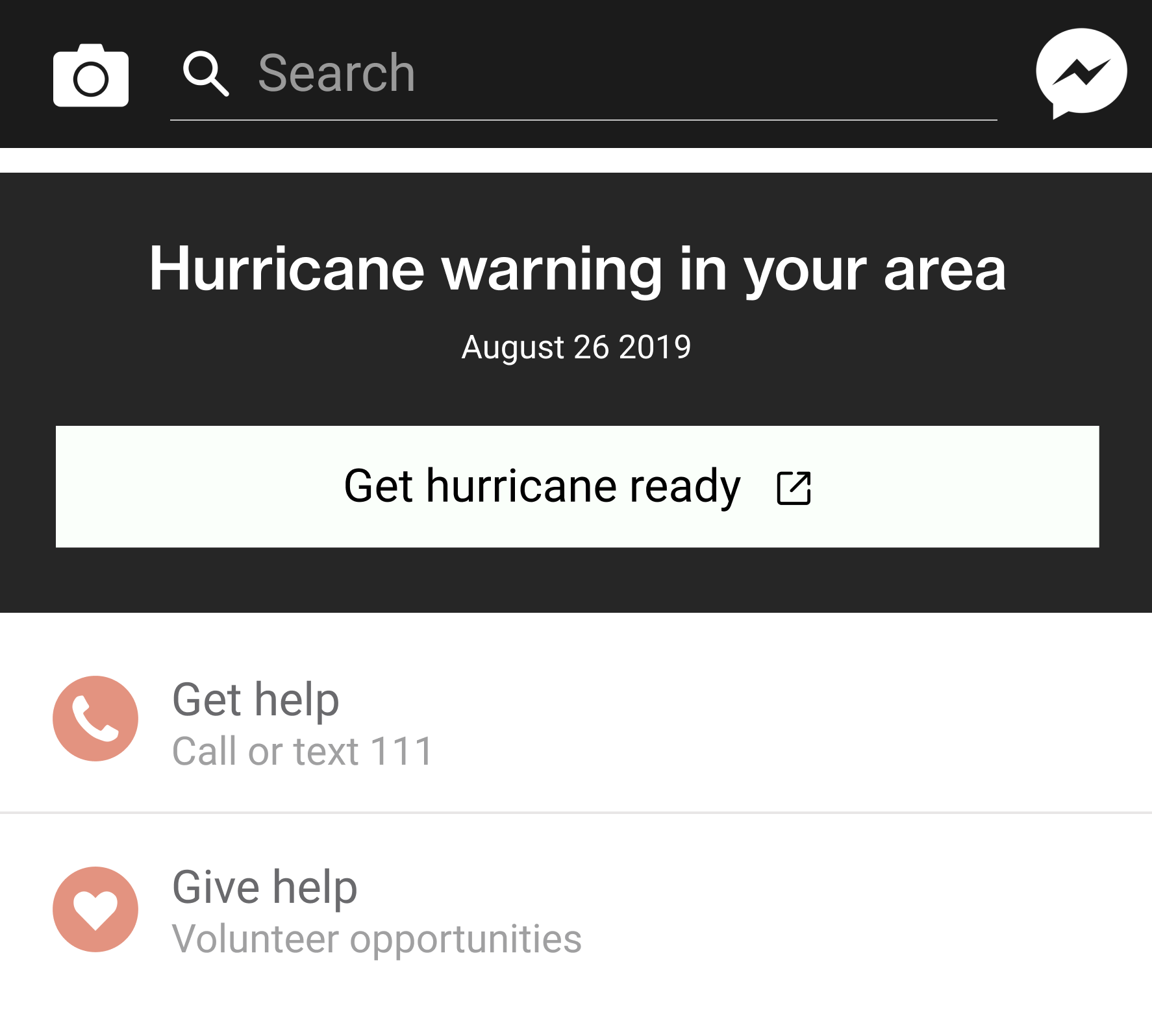Viewport: 1152px width, 1036px height.
Task: Tap Get hurricane ready button
Action: pyautogui.click(x=577, y=486)
